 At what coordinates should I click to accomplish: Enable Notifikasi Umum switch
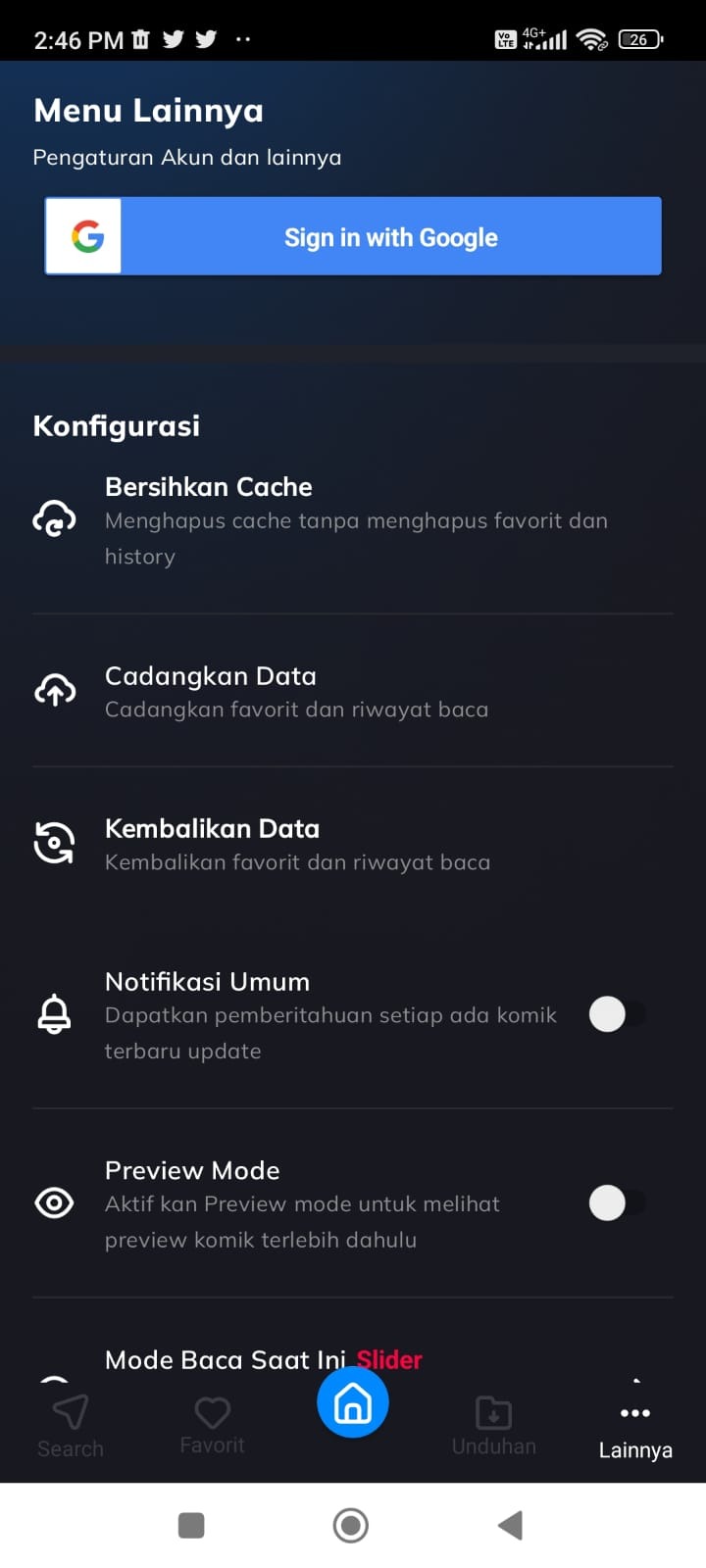[x=618, y=1014]
